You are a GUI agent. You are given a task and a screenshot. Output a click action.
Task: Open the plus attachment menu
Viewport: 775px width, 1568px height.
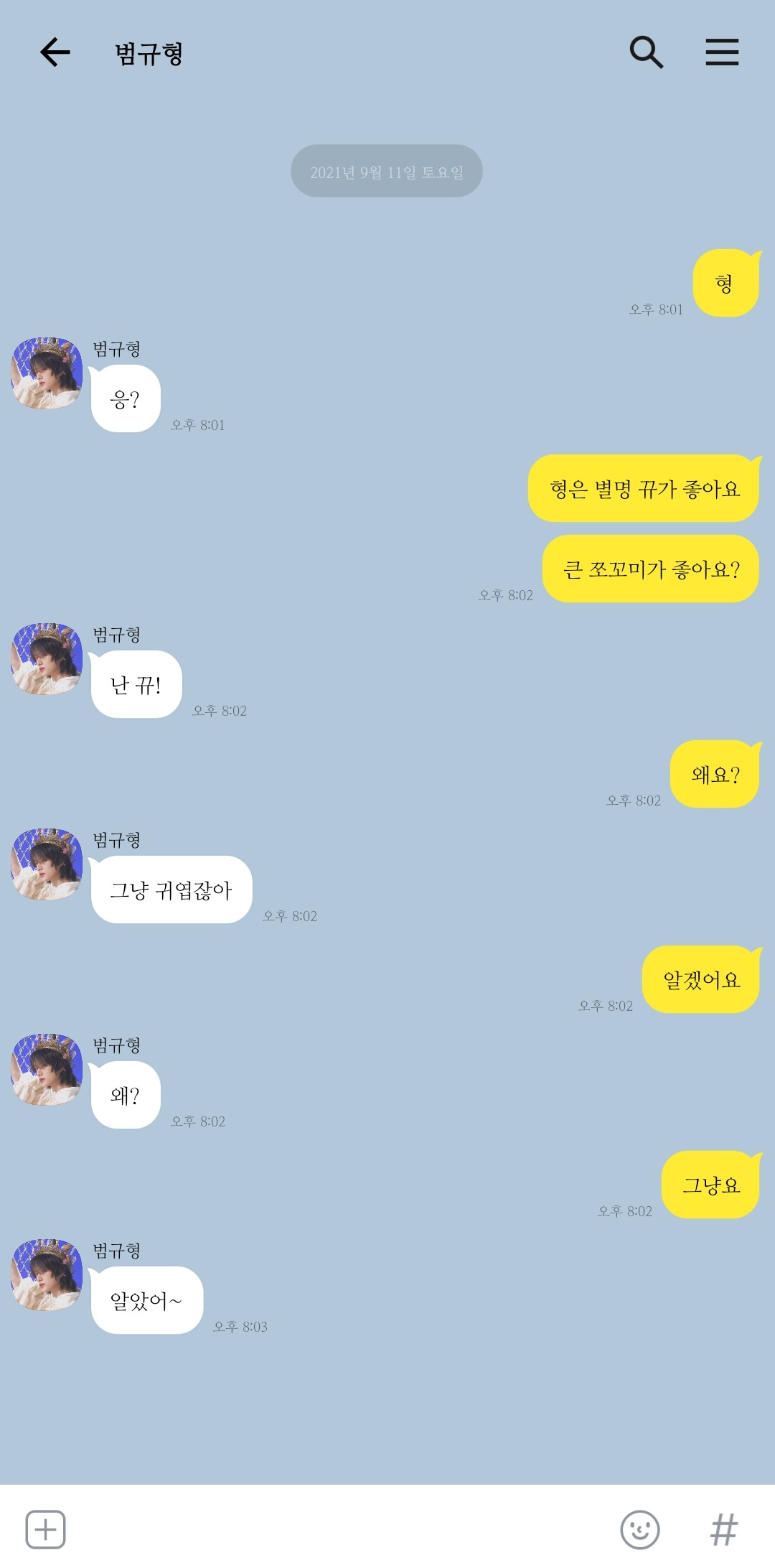(46, 1529)
